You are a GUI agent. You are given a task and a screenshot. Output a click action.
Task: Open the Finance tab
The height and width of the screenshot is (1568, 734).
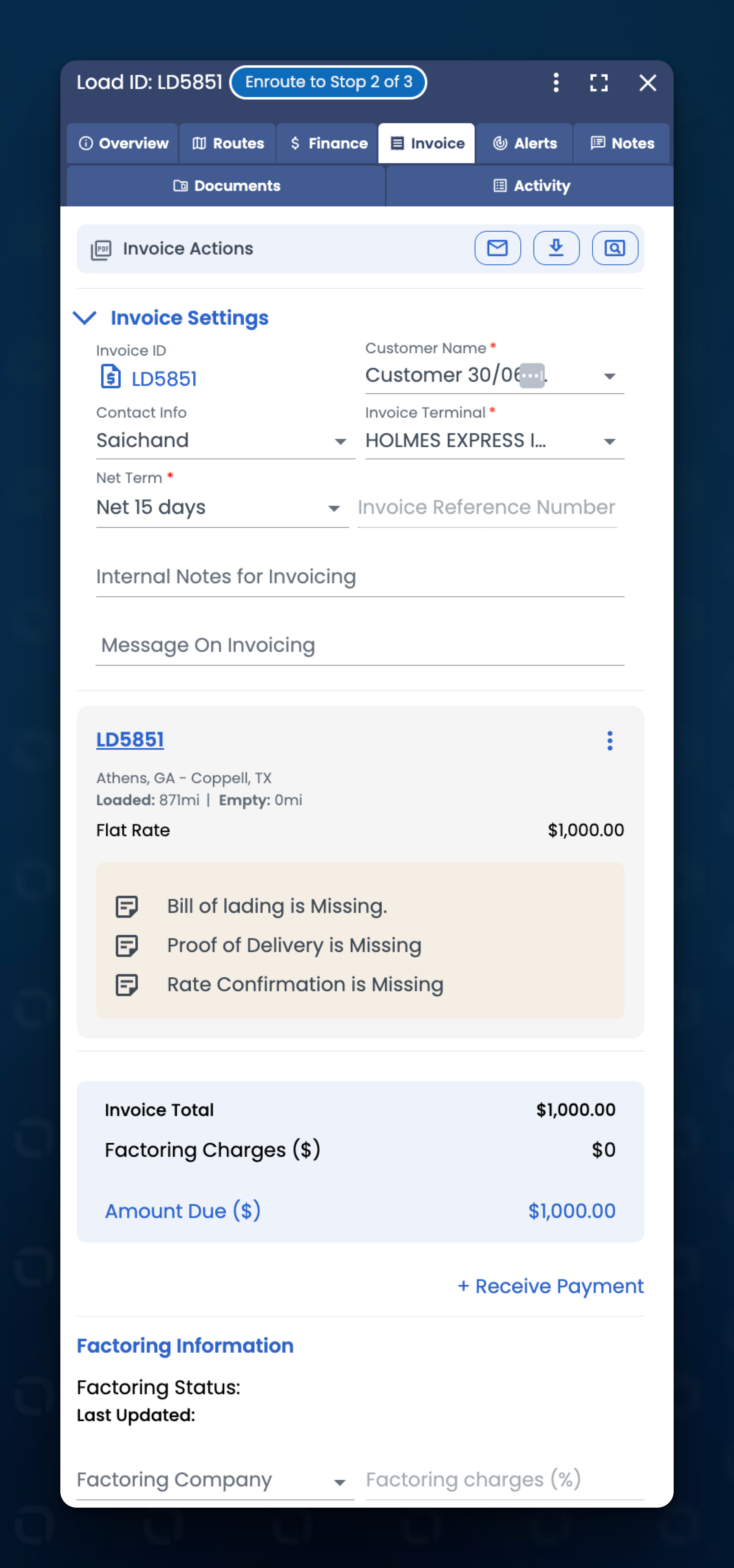click(x=327, y=143)
